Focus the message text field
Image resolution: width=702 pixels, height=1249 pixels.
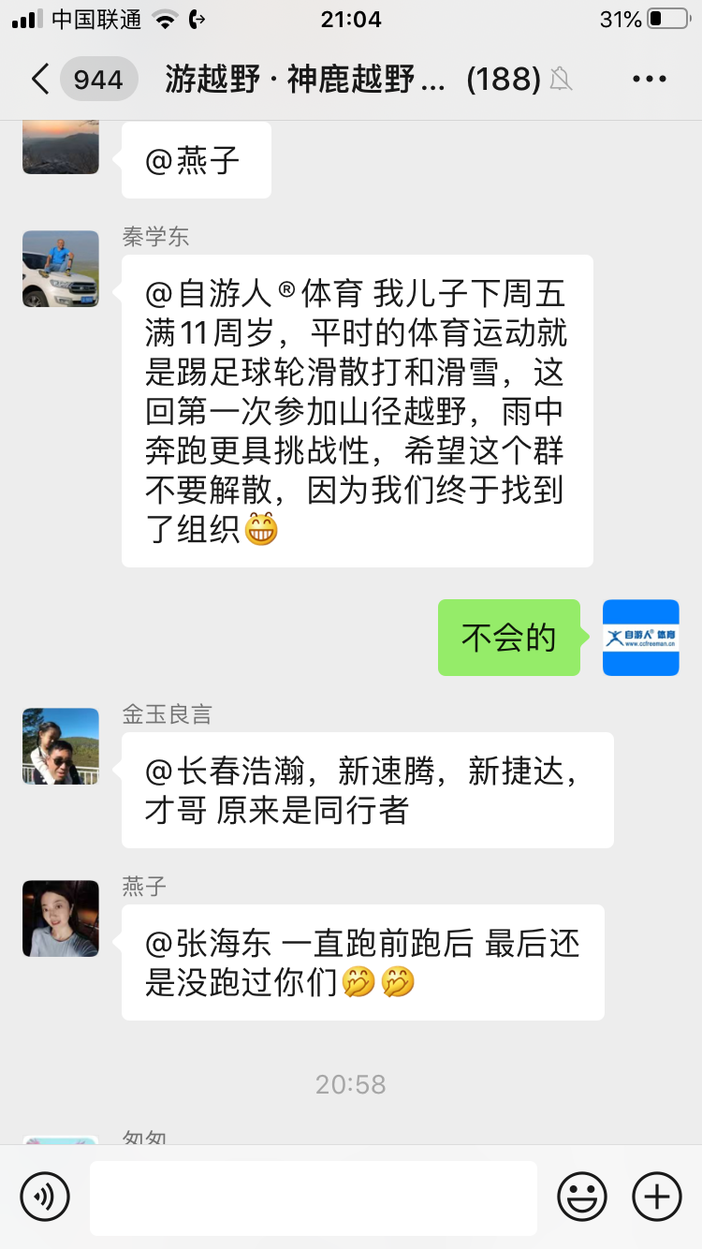313,1197
